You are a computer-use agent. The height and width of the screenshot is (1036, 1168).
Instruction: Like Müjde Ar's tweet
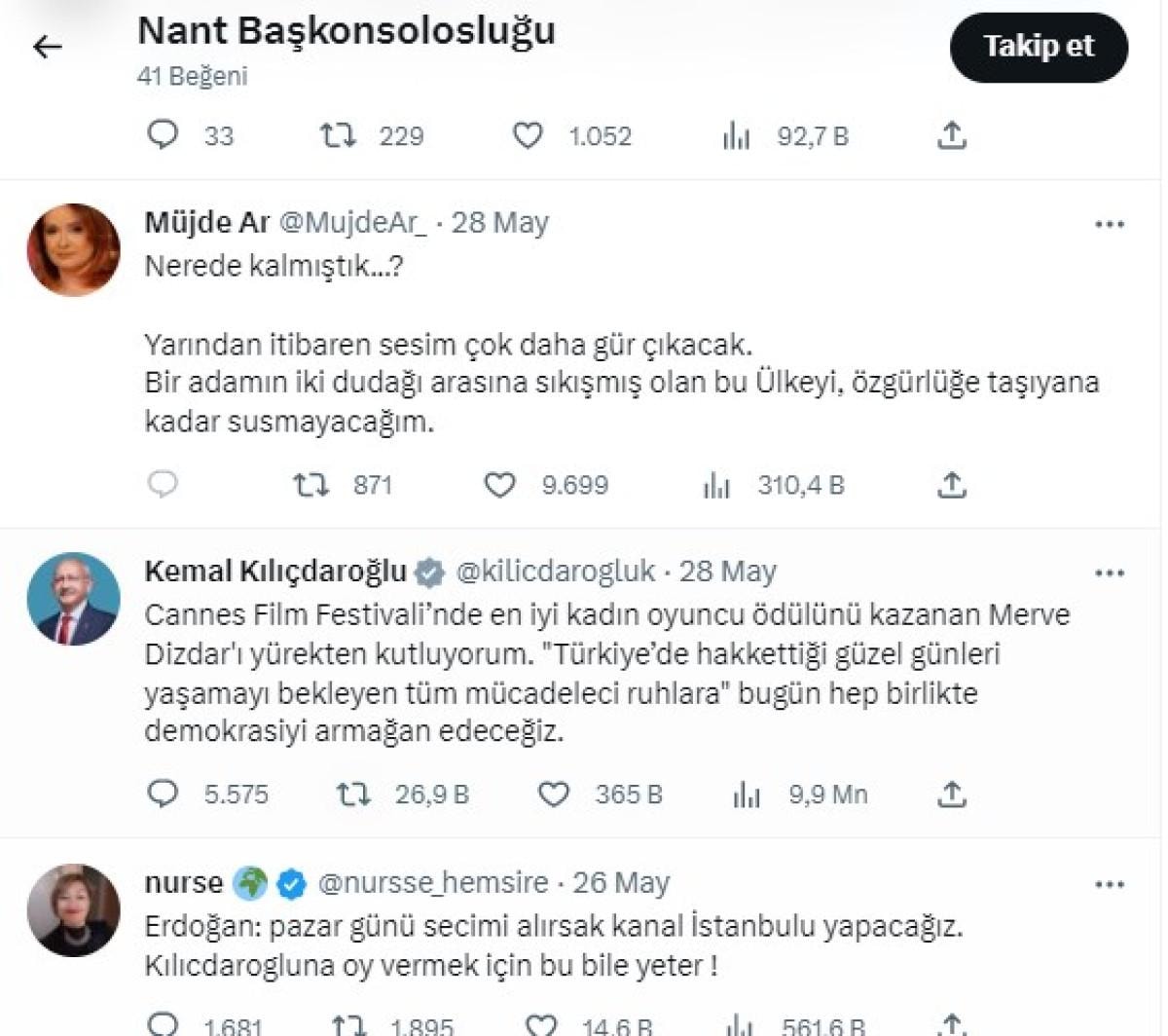(x=500, y=485)
